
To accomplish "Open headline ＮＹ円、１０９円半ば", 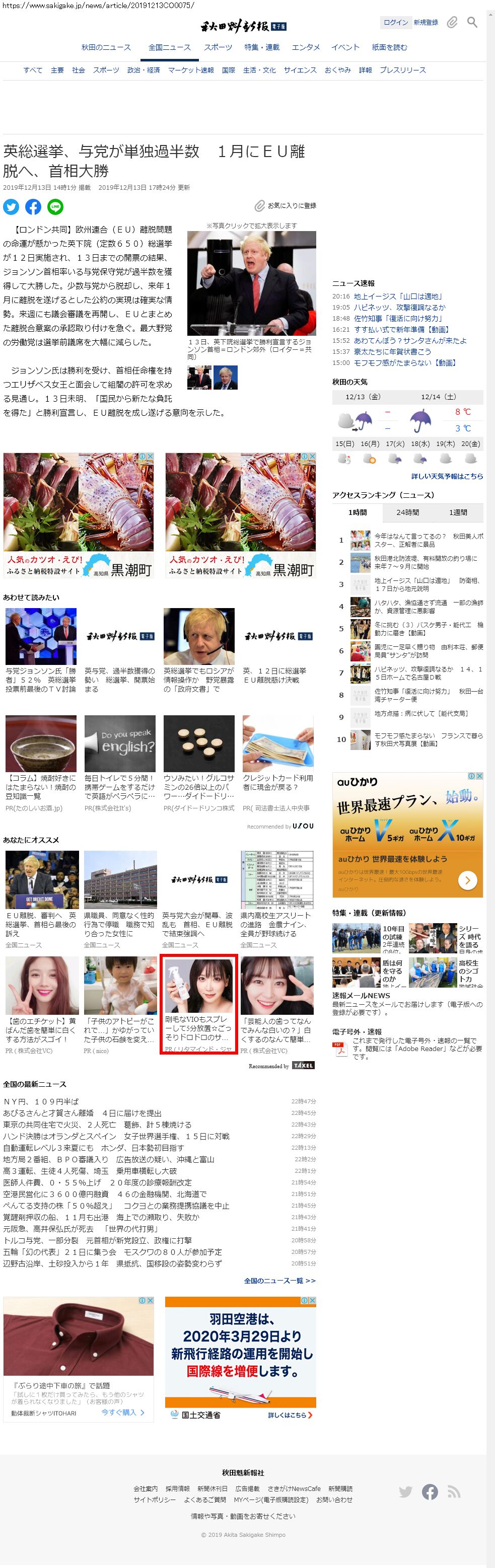I will tap(41, 1102).
